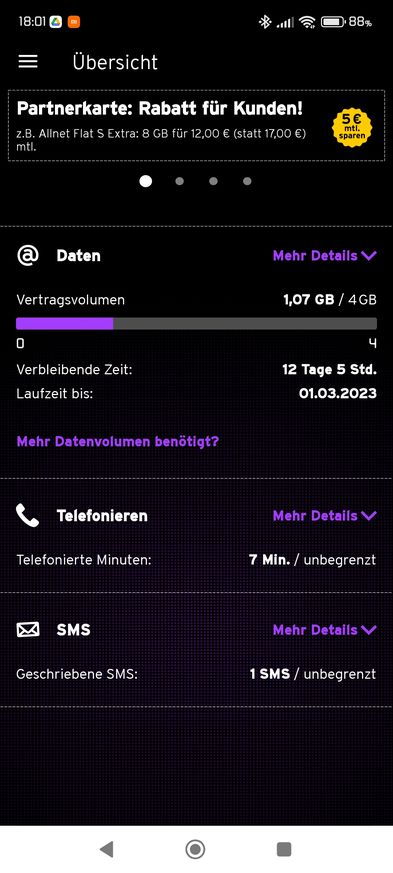Image resolution: width=393 pixels, height=873 pixels.
Task: Jump to the third banner page dot
Action: click(213, 181)
